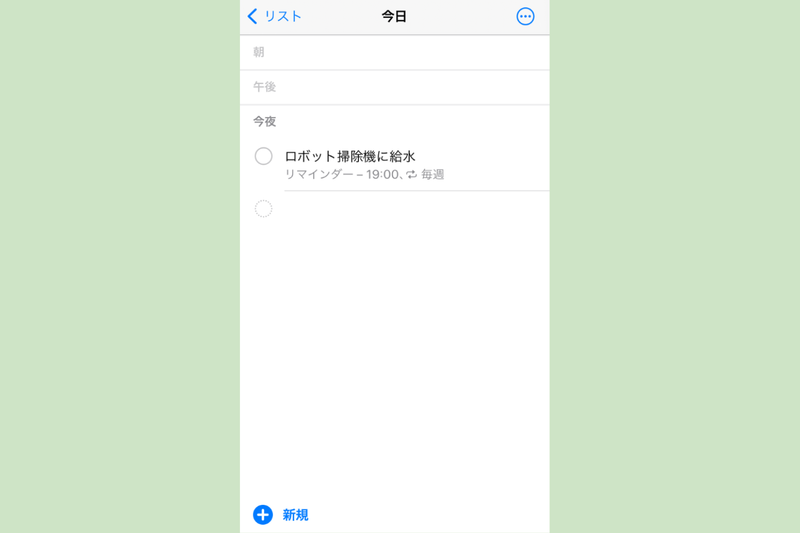
Task: Open the more options menu
Action: [525, 17]
